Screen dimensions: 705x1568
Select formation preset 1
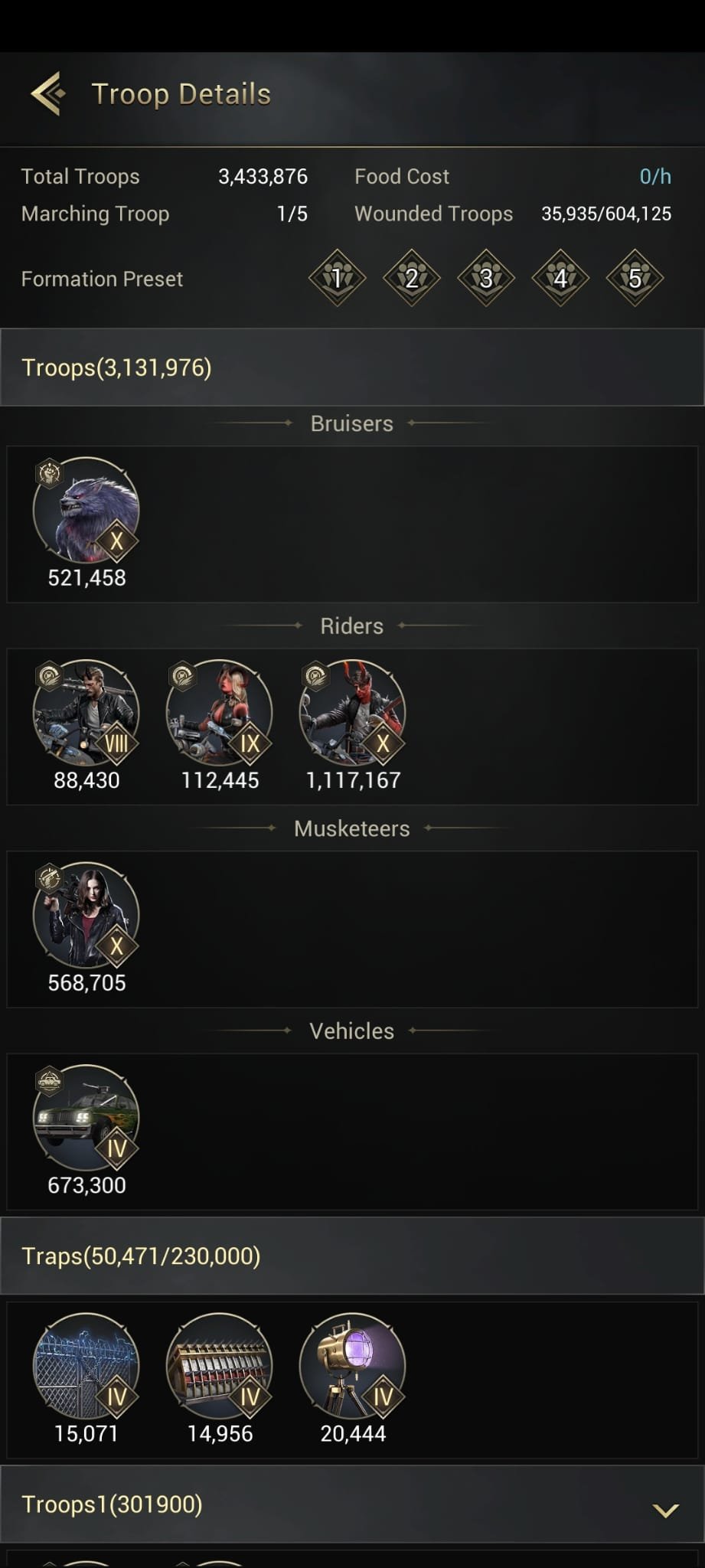(x=337, y=278)
